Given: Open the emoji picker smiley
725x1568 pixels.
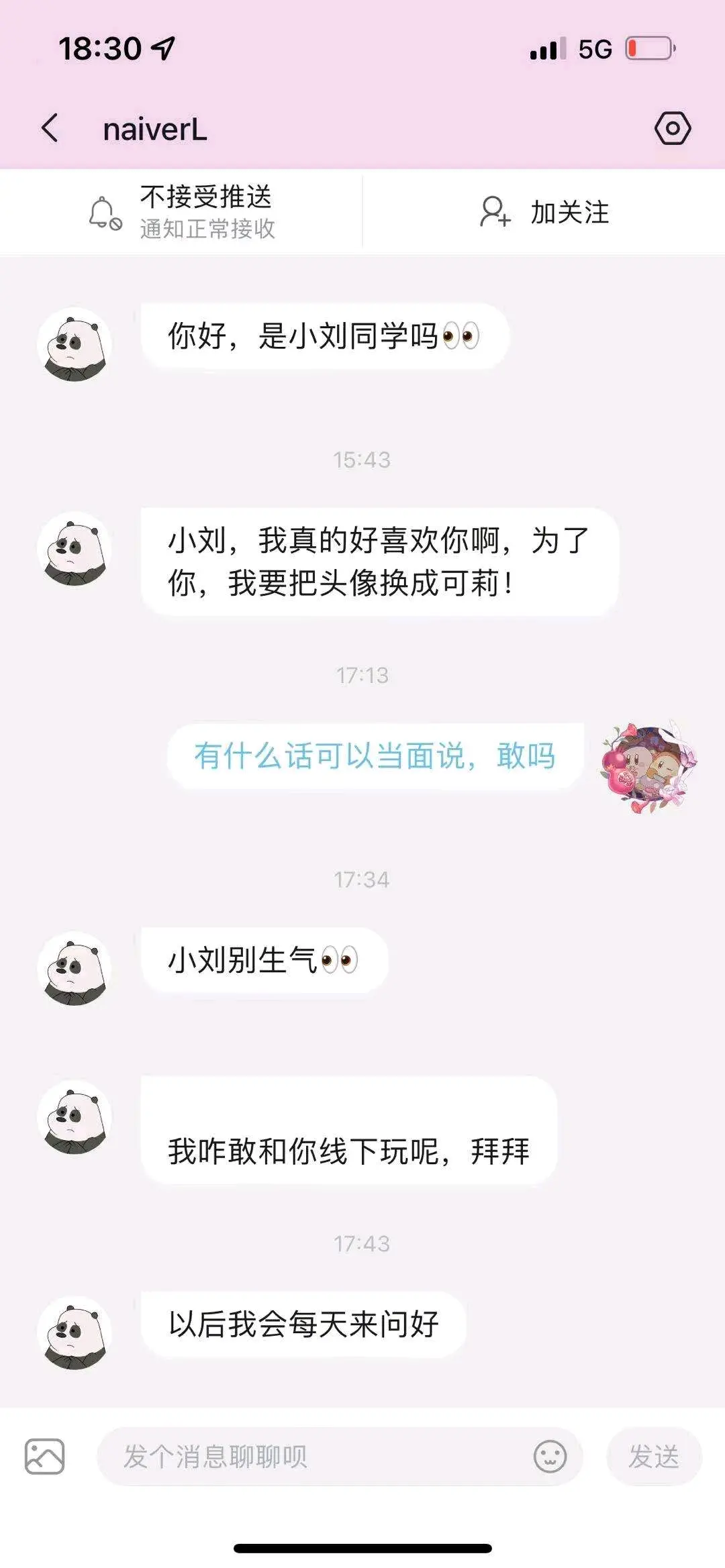Looking at the screenshot, I should (550, 1456).
